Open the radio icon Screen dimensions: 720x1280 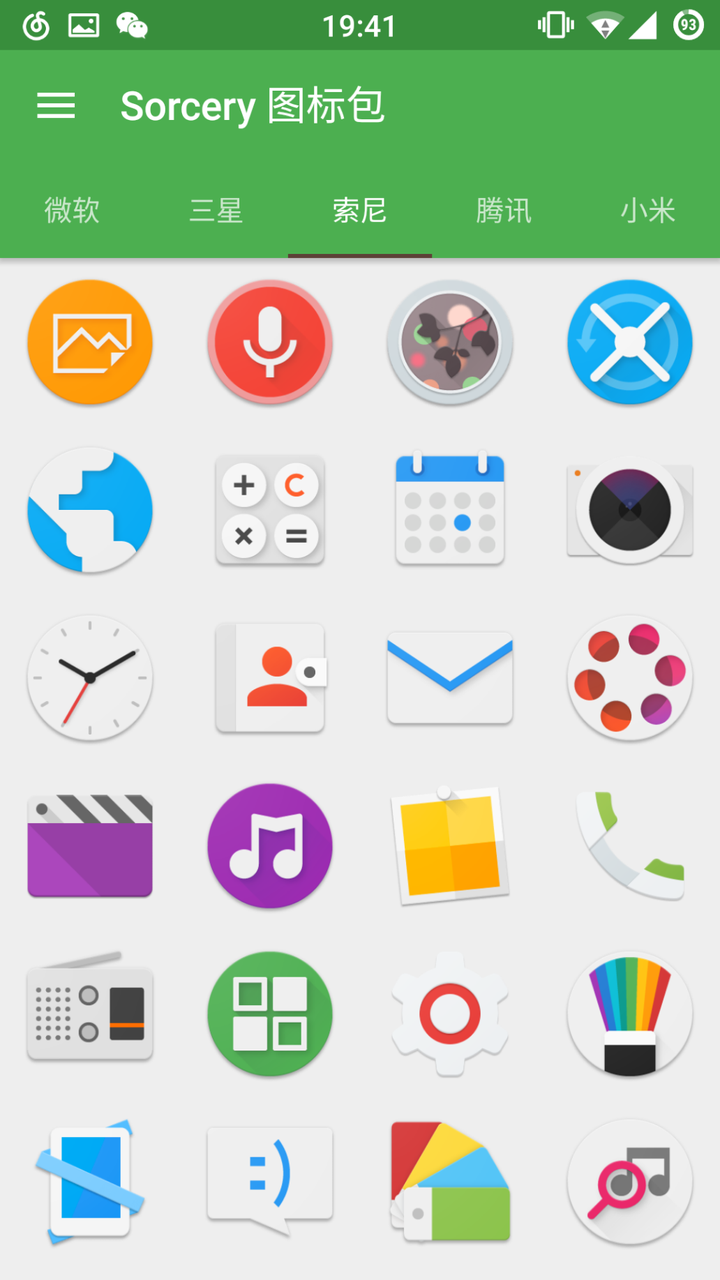(90, 1014)
